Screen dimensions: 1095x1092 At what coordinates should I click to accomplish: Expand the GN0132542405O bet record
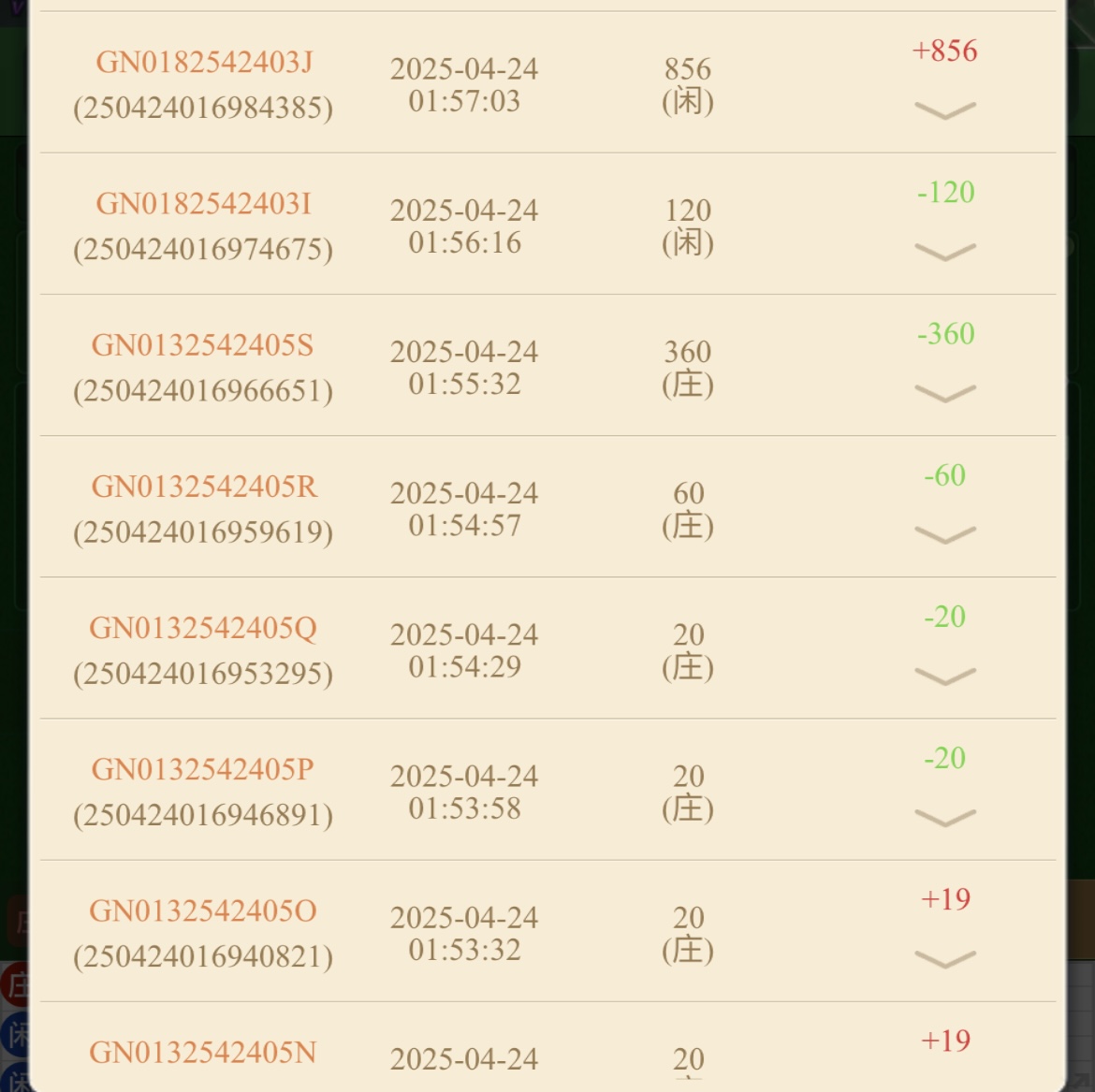[x=944, y=959]
